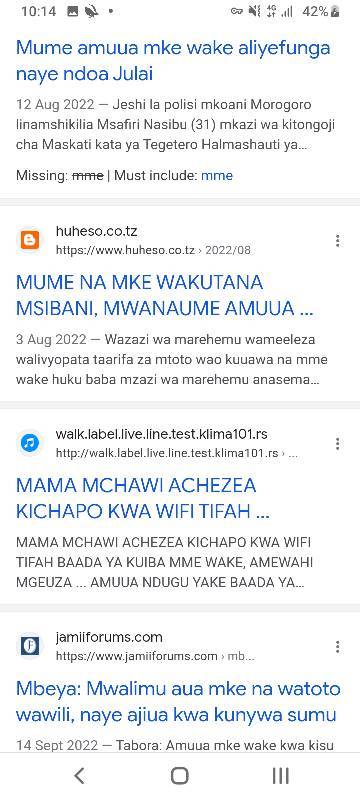Open "MAMA MCHAWI ACHEZEA KICHAPO" result
Screen dimensions: 360x800
[x=143, y=498]
